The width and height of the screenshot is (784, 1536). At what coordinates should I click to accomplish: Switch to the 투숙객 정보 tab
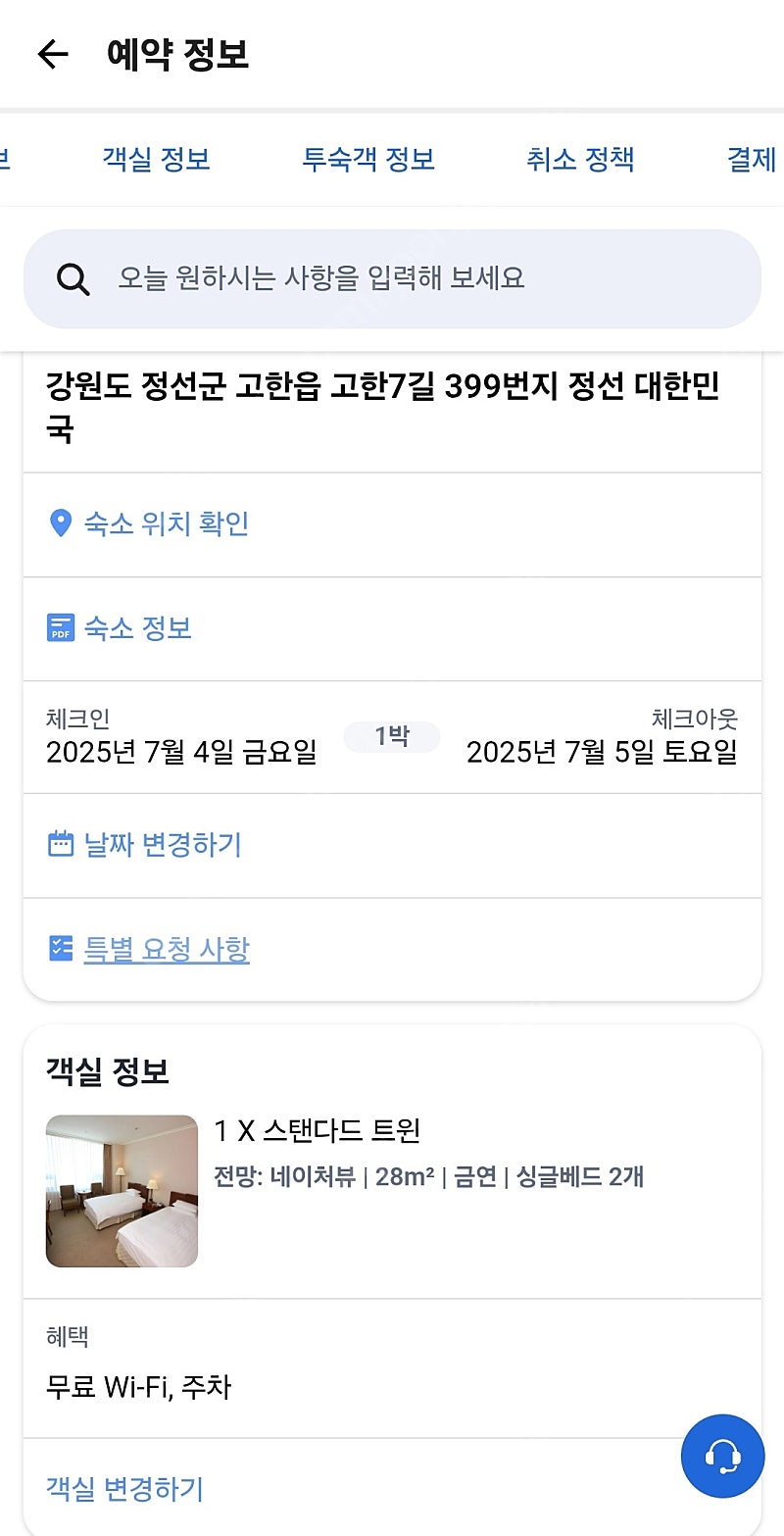coord(368,159)
